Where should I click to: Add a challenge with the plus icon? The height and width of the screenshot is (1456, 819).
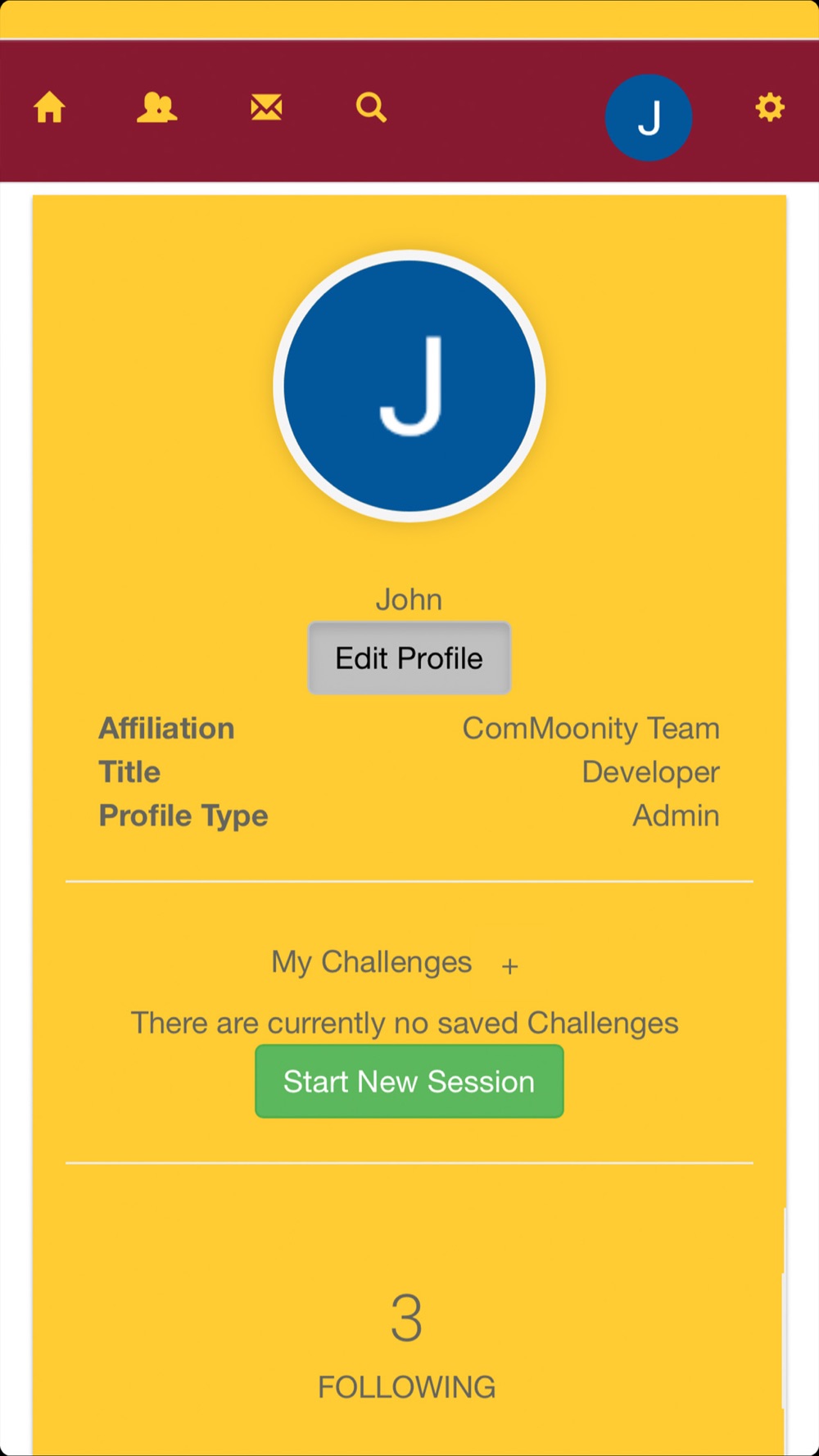tap(509, 966)
